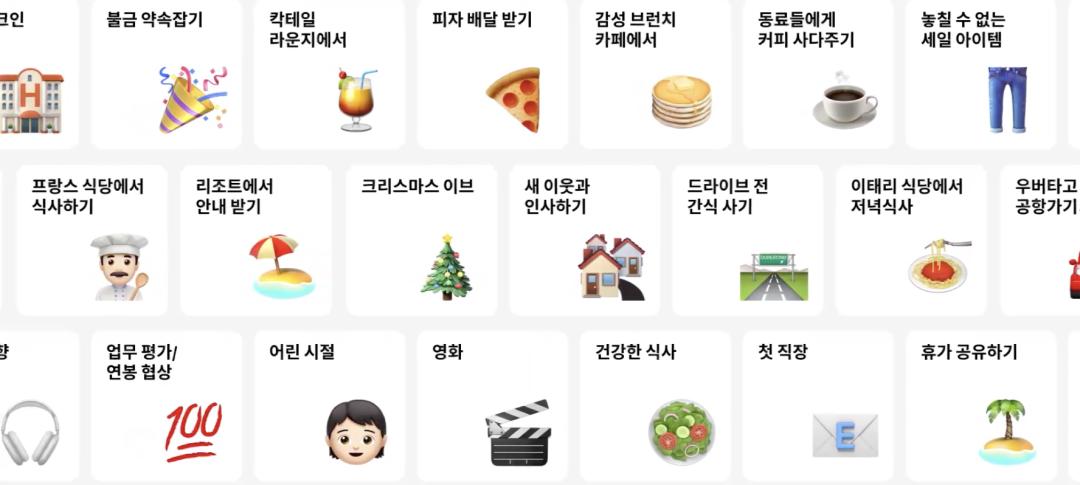Viewport: 1080px width, 485px height.
Task: Select the 휴가 공유하기 card
Action: [981, 405]
